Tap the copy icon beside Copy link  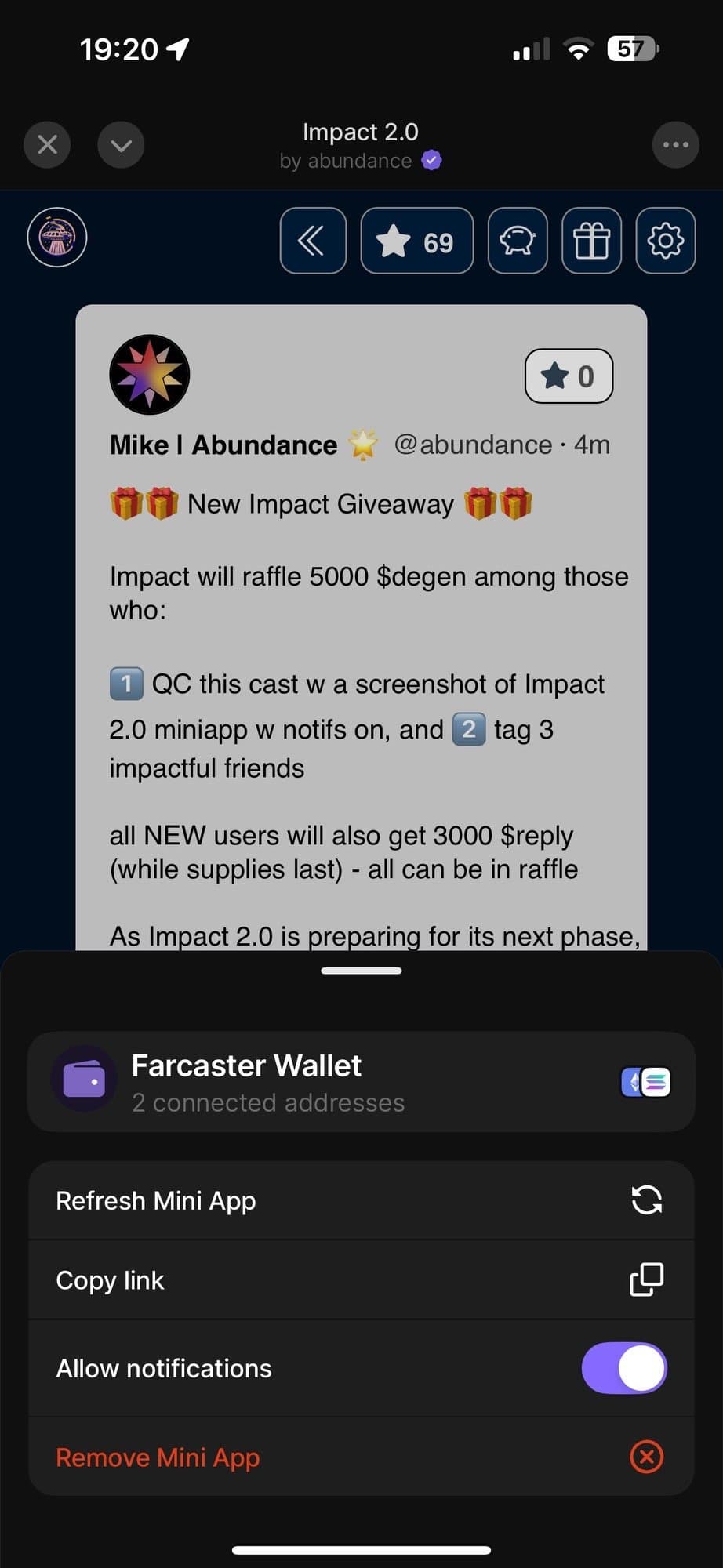point(645,1279)
